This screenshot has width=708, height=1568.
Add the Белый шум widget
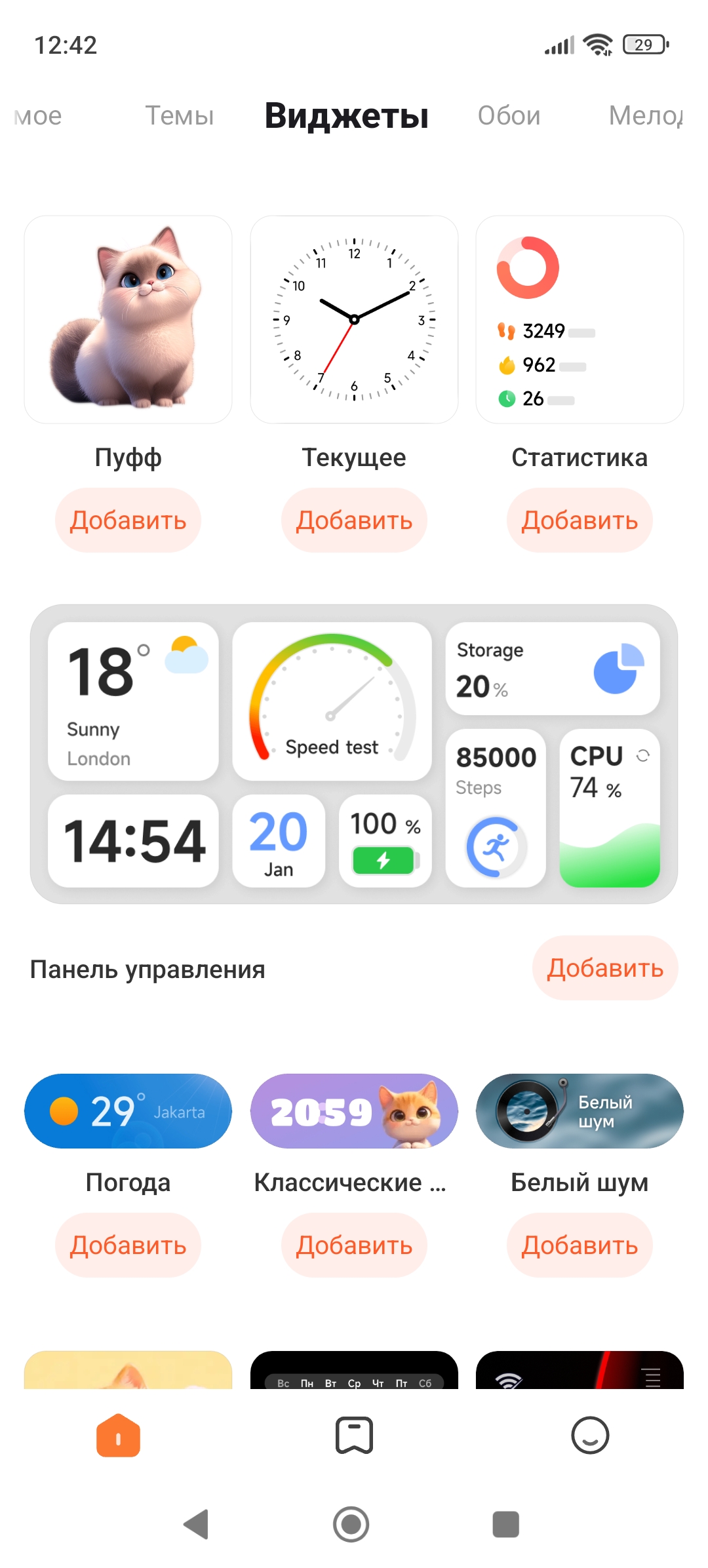(580, 1245)
